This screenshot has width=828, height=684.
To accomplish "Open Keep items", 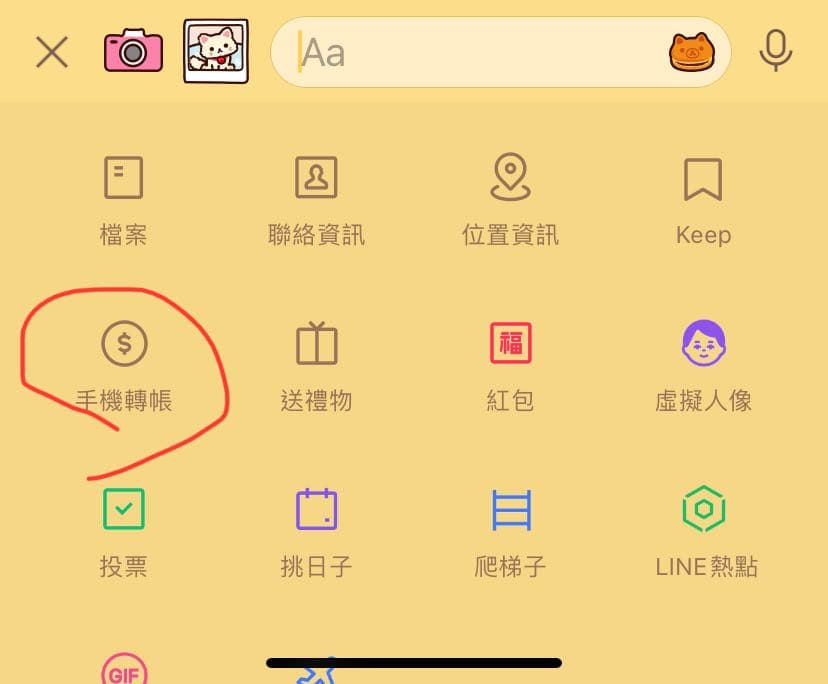I will (703, 200).
